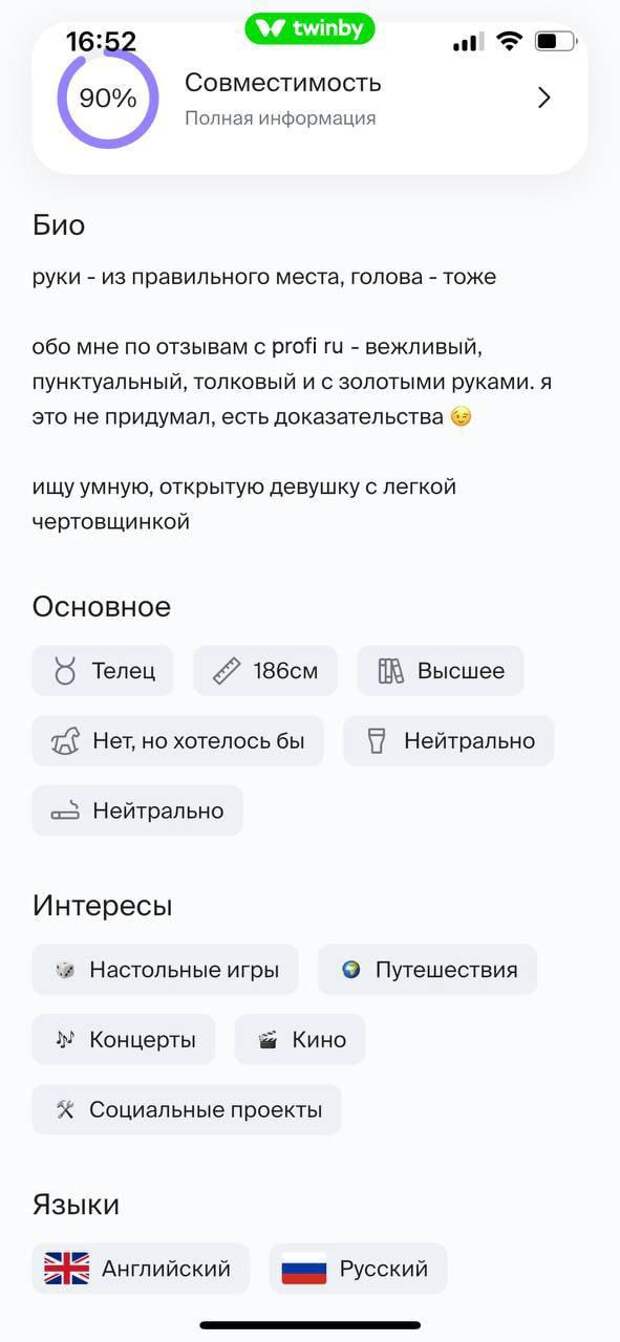The width and height of the screenshot is (620, 1342).
Task: Return to the twinby app via the green pill
Action: click(310, 29)
